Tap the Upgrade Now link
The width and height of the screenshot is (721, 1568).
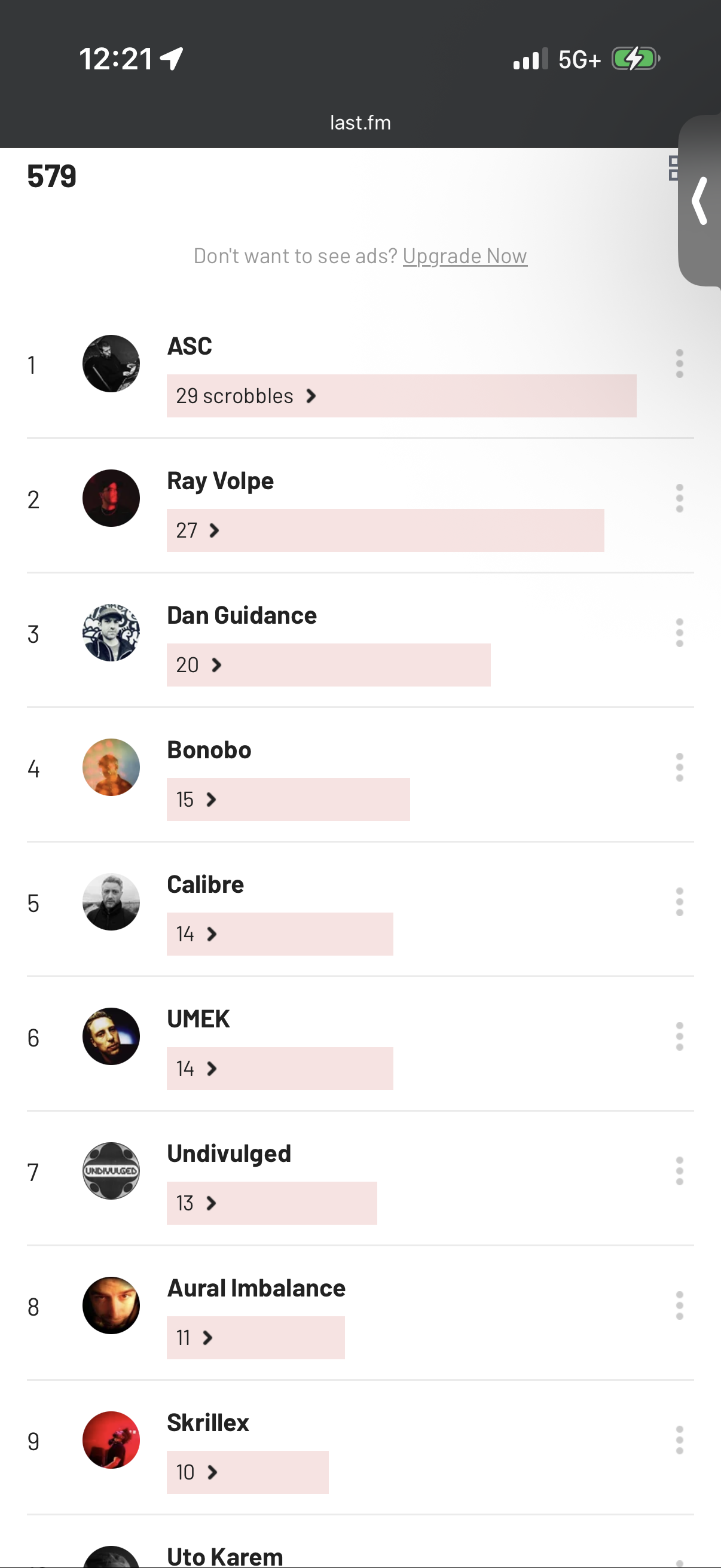465,257
